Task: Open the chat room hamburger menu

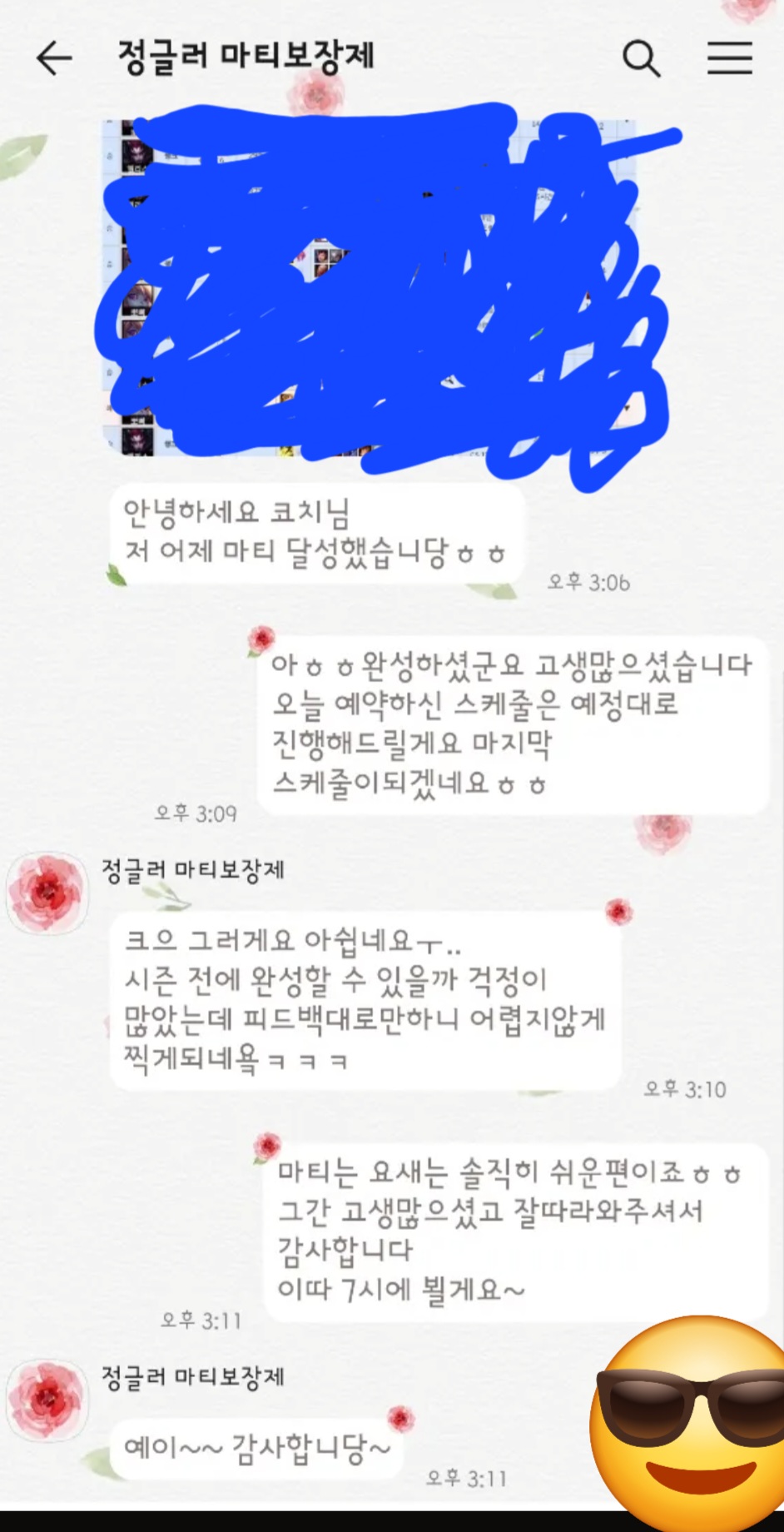Action: point(730,58)
